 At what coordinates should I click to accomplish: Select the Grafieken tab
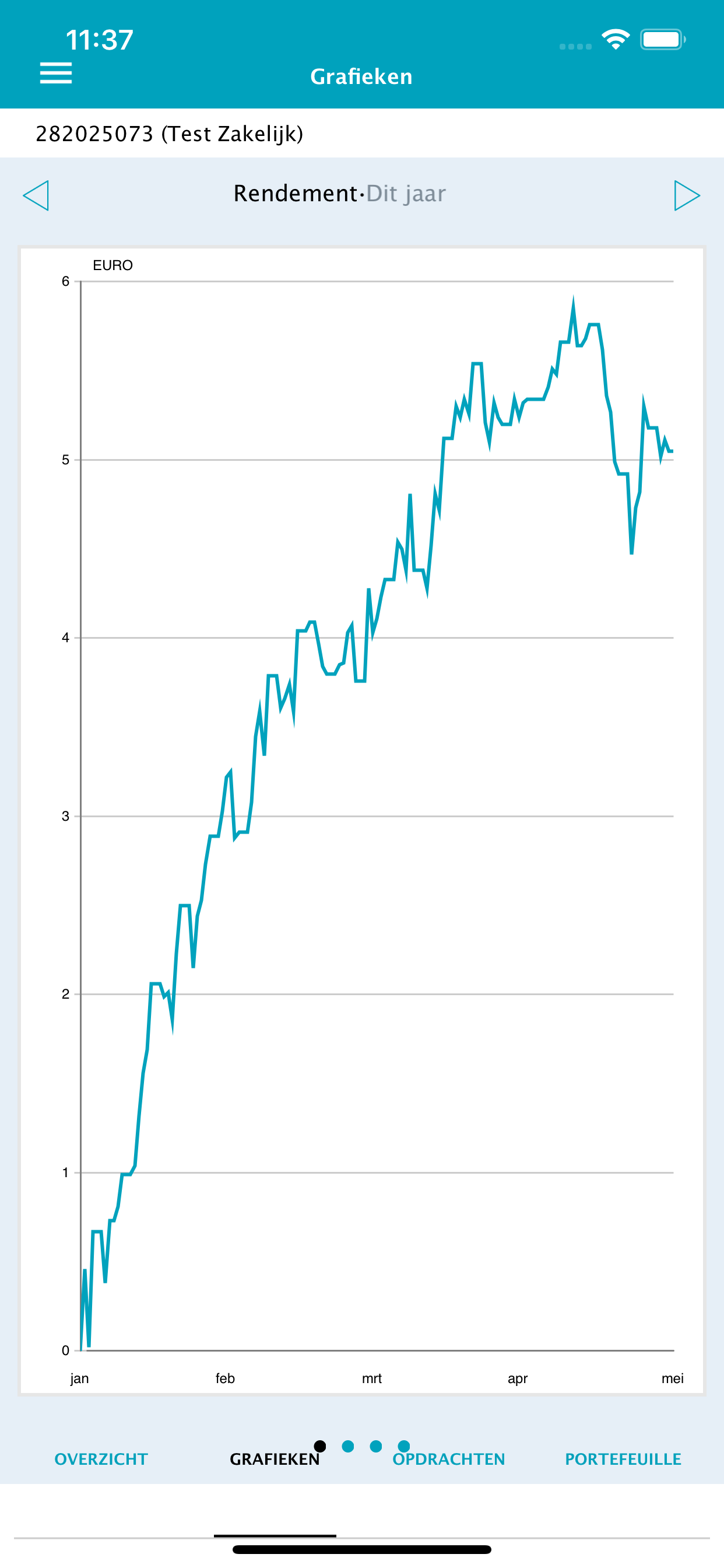[275, 1459]
